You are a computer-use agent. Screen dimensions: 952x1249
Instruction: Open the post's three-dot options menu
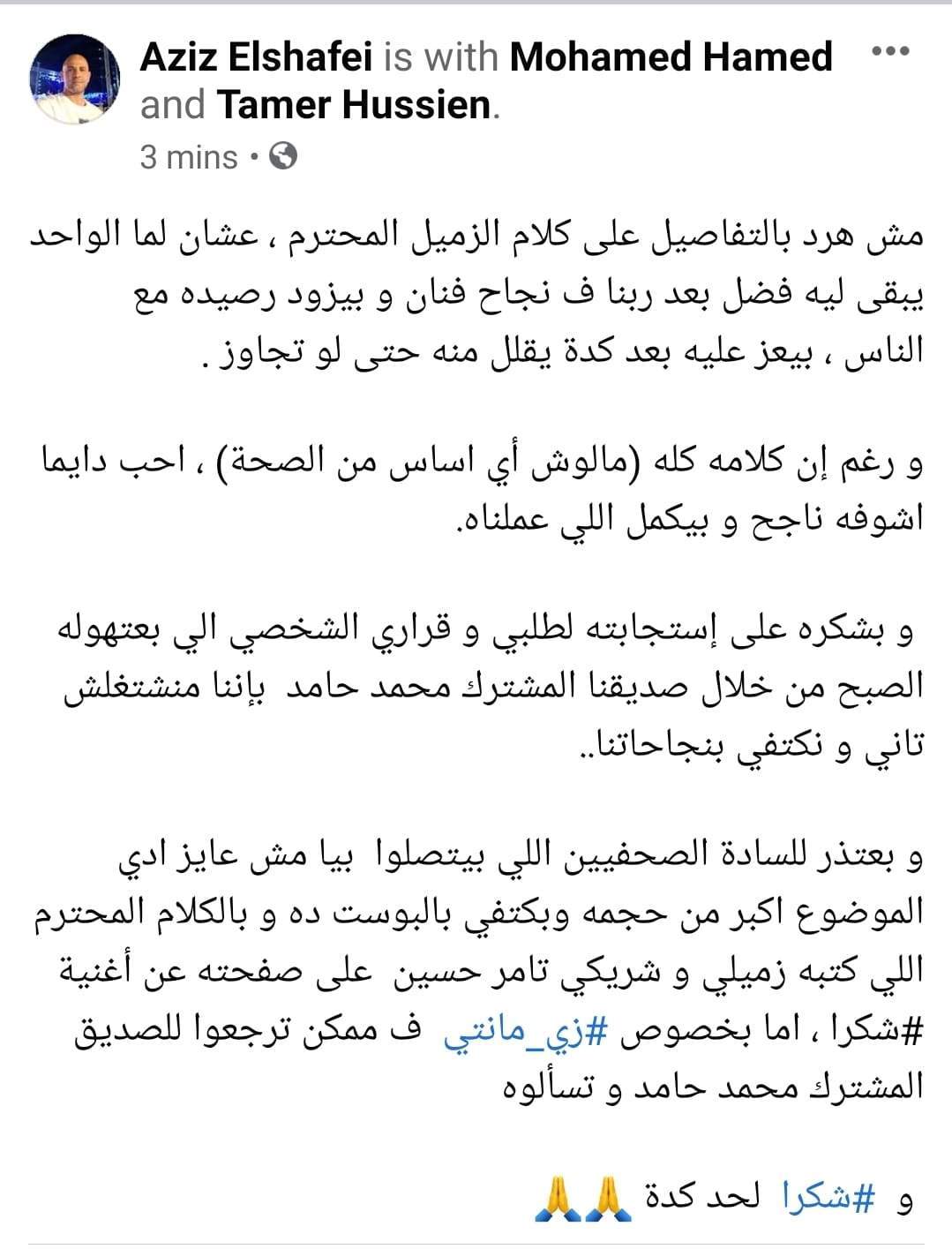point(889,51)
